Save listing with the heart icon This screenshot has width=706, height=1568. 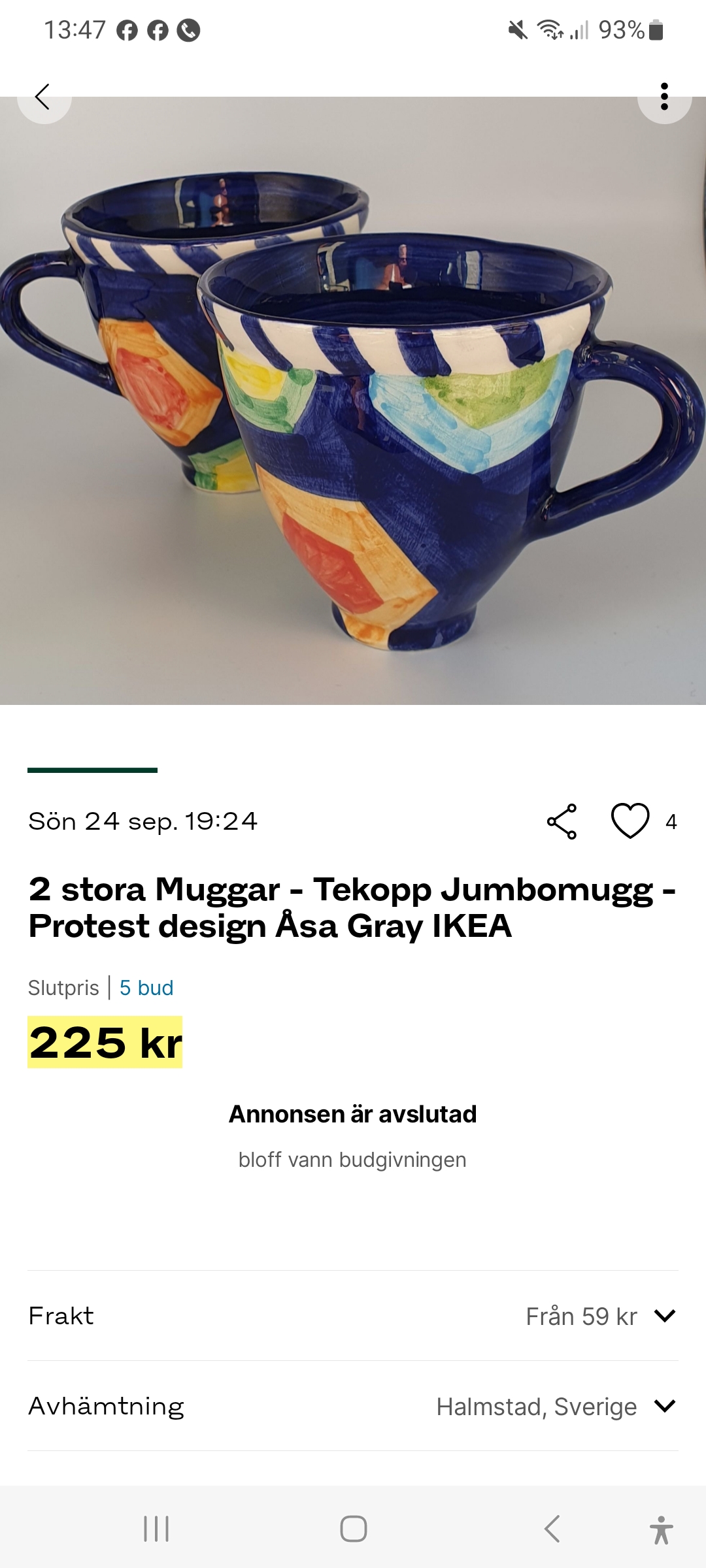click(630, 821)
